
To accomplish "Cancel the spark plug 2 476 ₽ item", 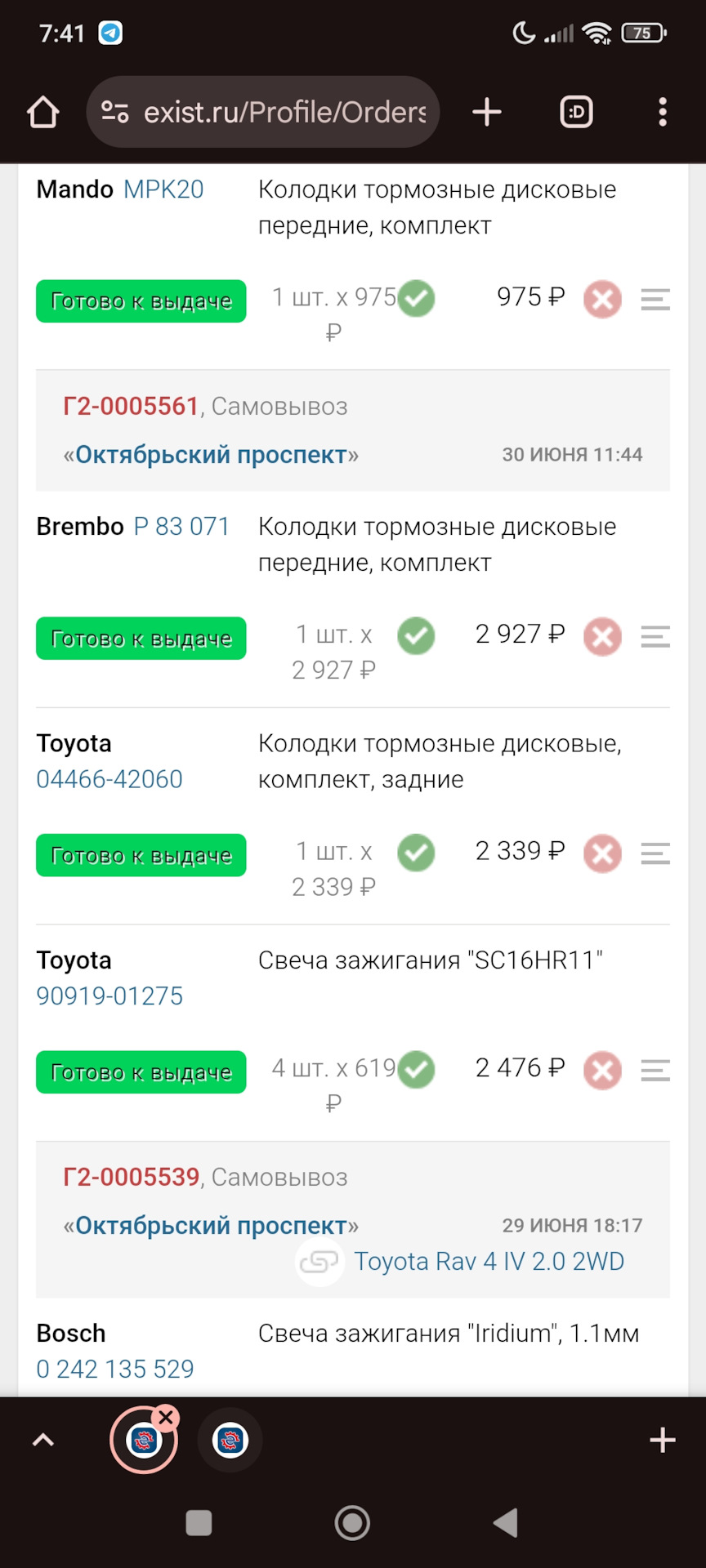I will (603, 1070).
